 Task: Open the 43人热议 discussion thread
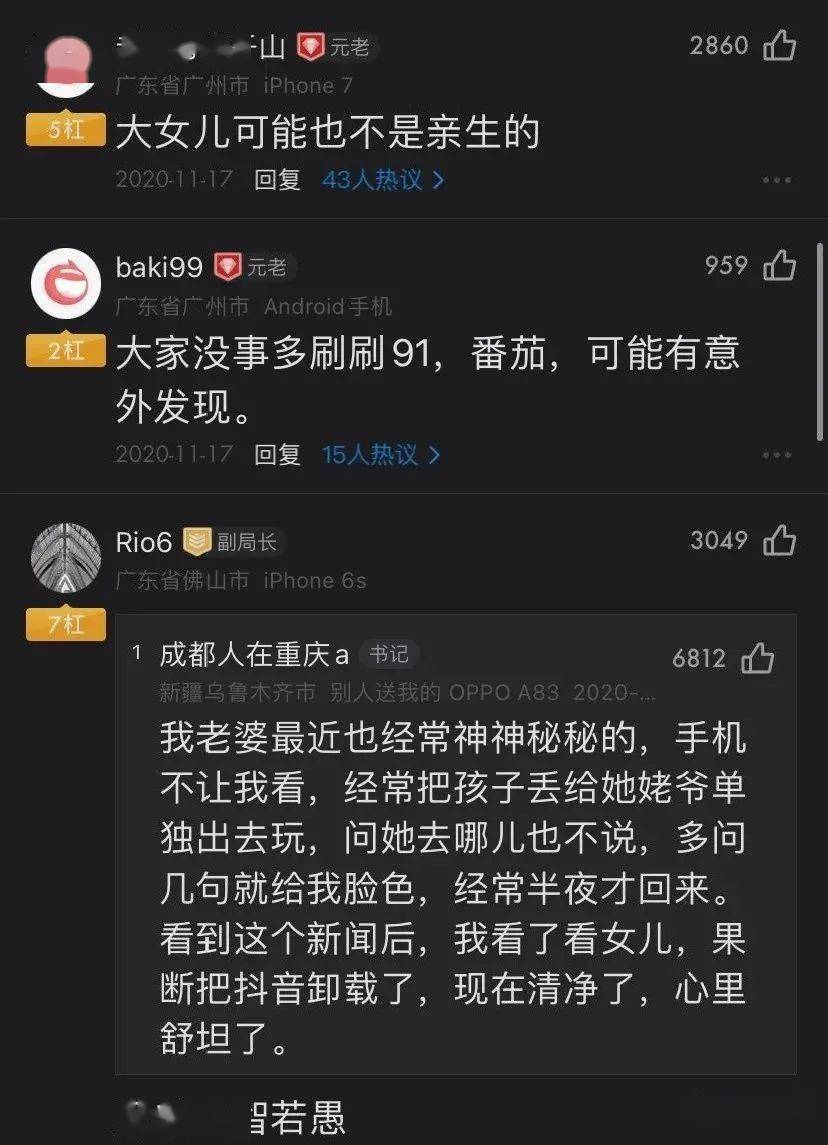click(382, 180)
